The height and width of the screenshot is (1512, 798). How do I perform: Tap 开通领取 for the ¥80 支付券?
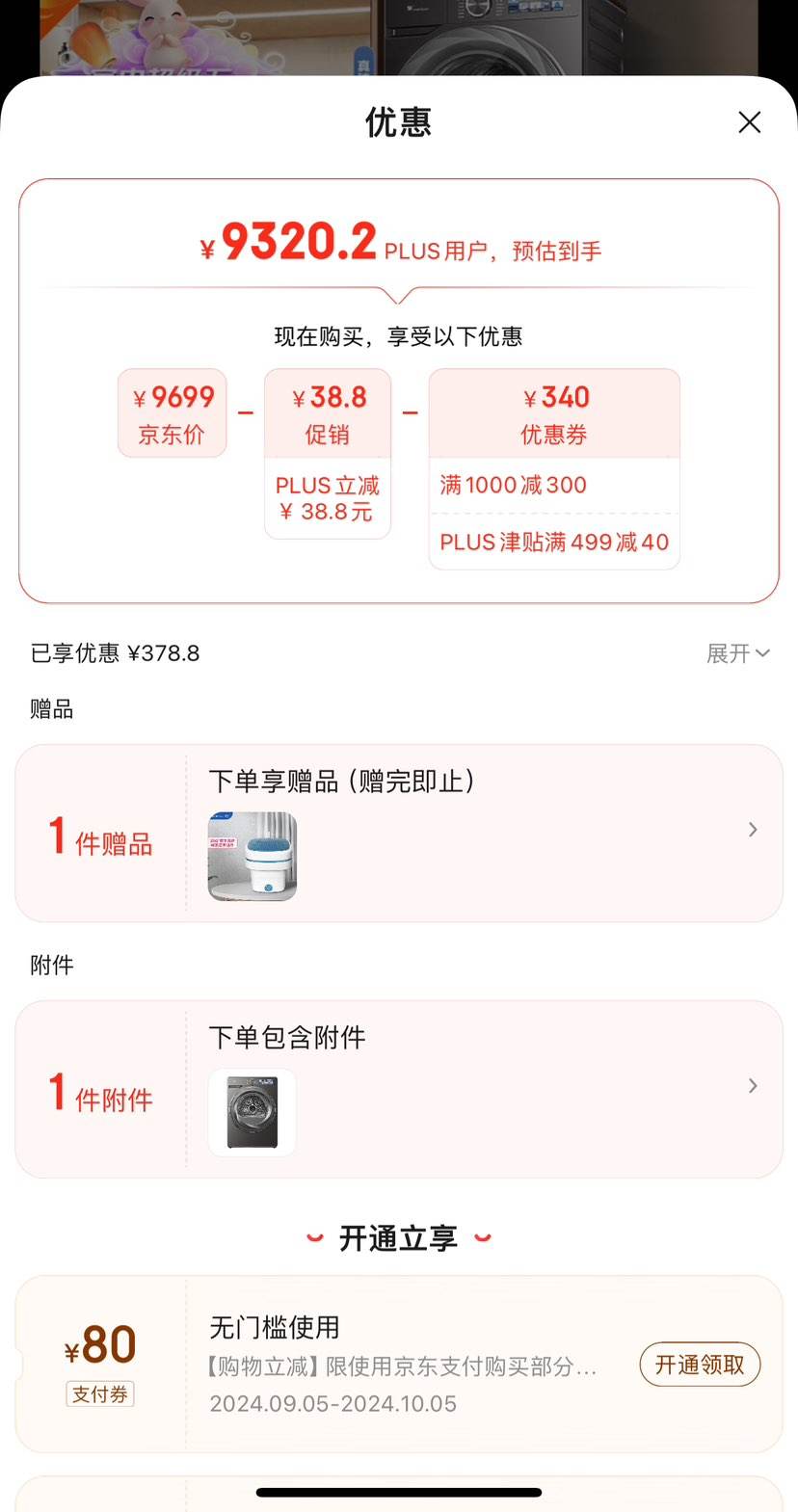click(x=700, y=1365)
